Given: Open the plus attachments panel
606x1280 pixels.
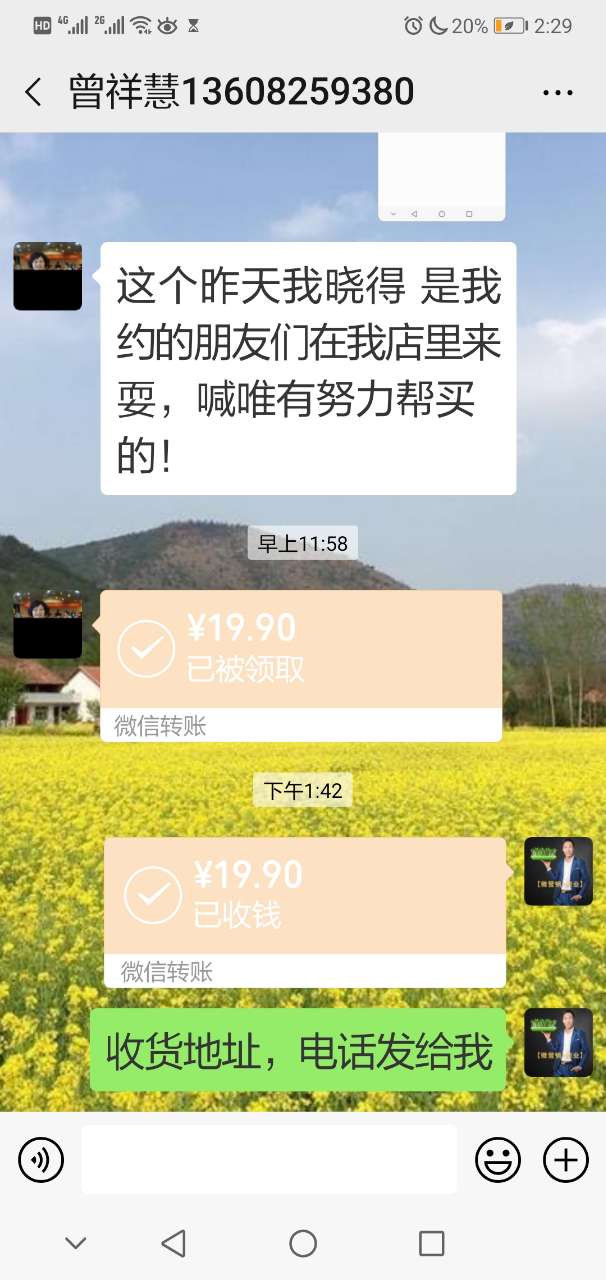Looking at the screenshot, I should (565, 1160).
